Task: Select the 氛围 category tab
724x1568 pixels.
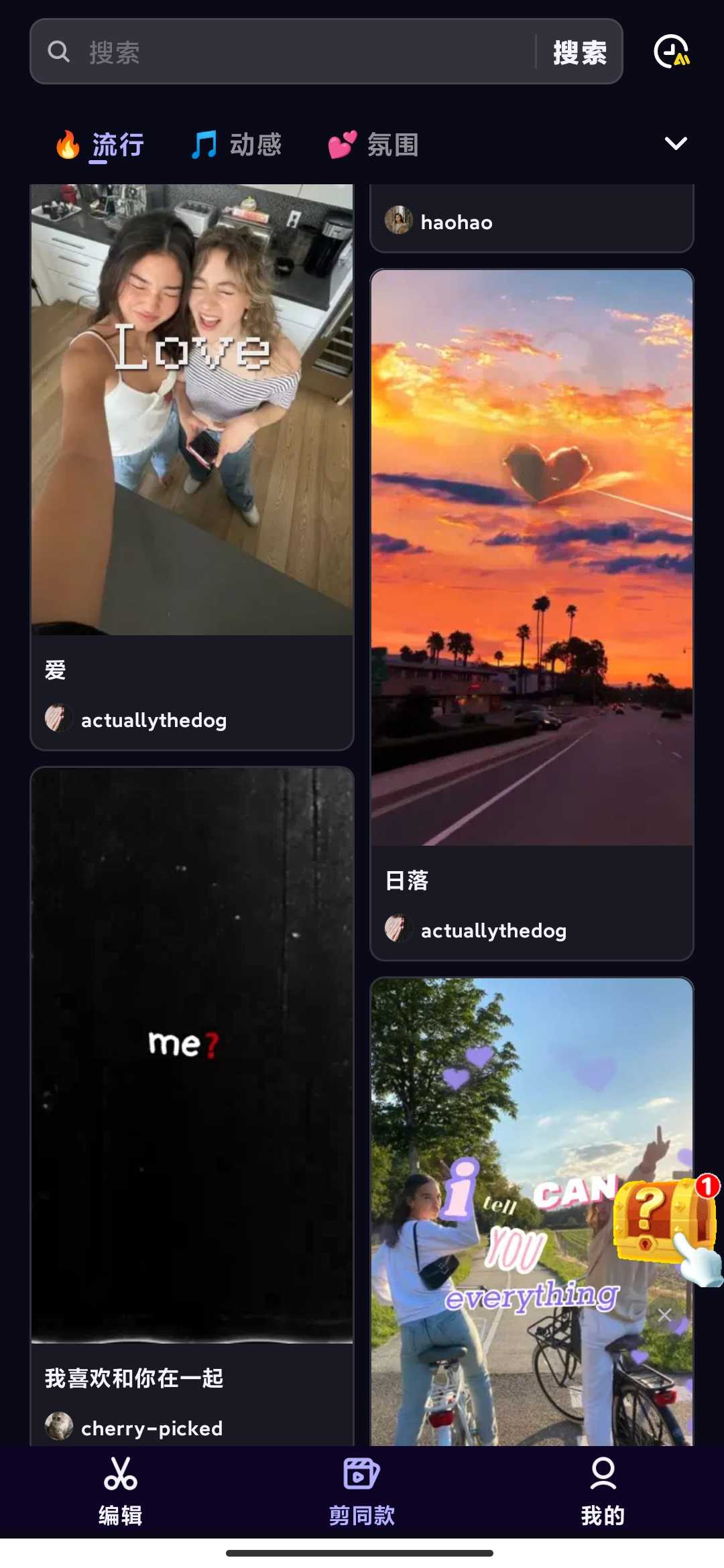Action: tap(374, 145)
